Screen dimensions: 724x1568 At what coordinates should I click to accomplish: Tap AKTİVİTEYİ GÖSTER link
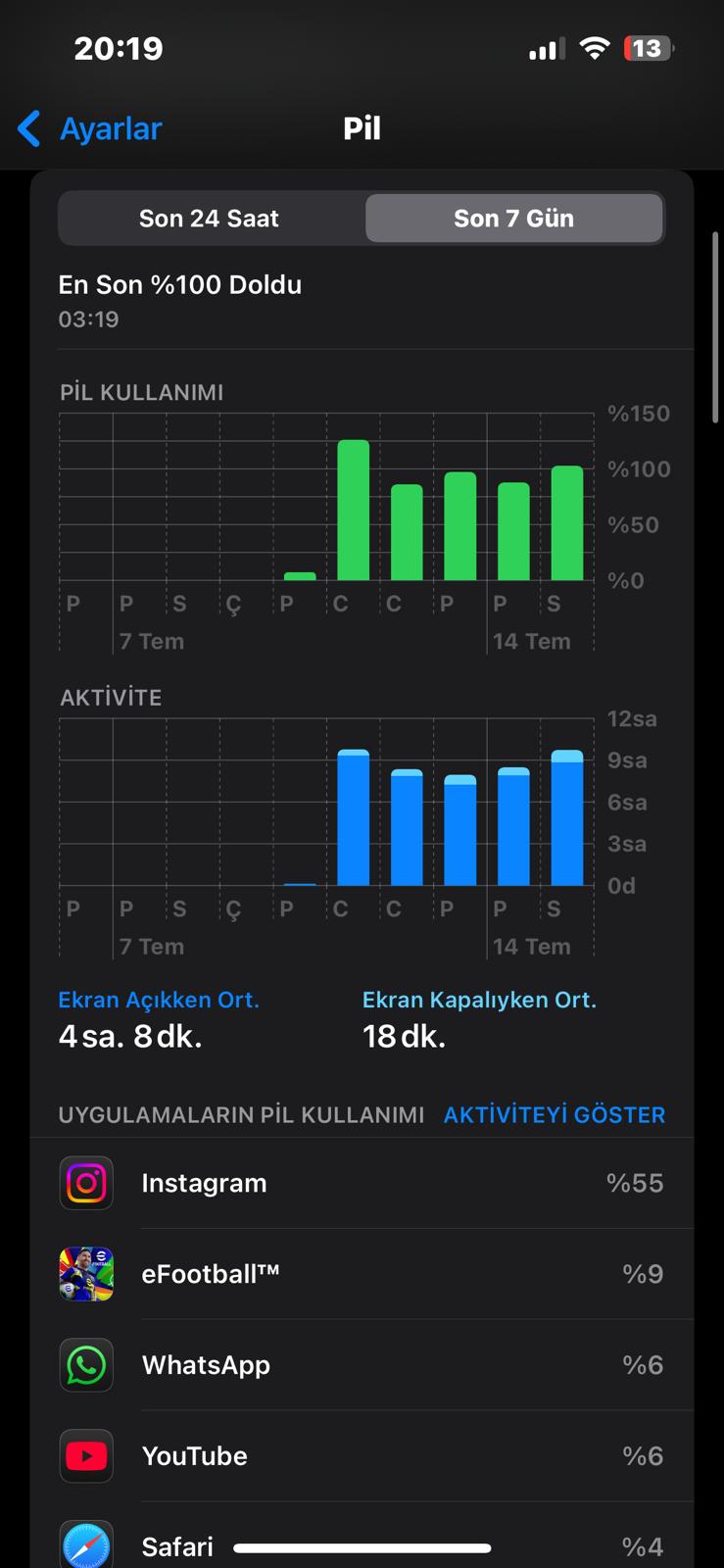pyautogui.click(x=555, y=1114)
